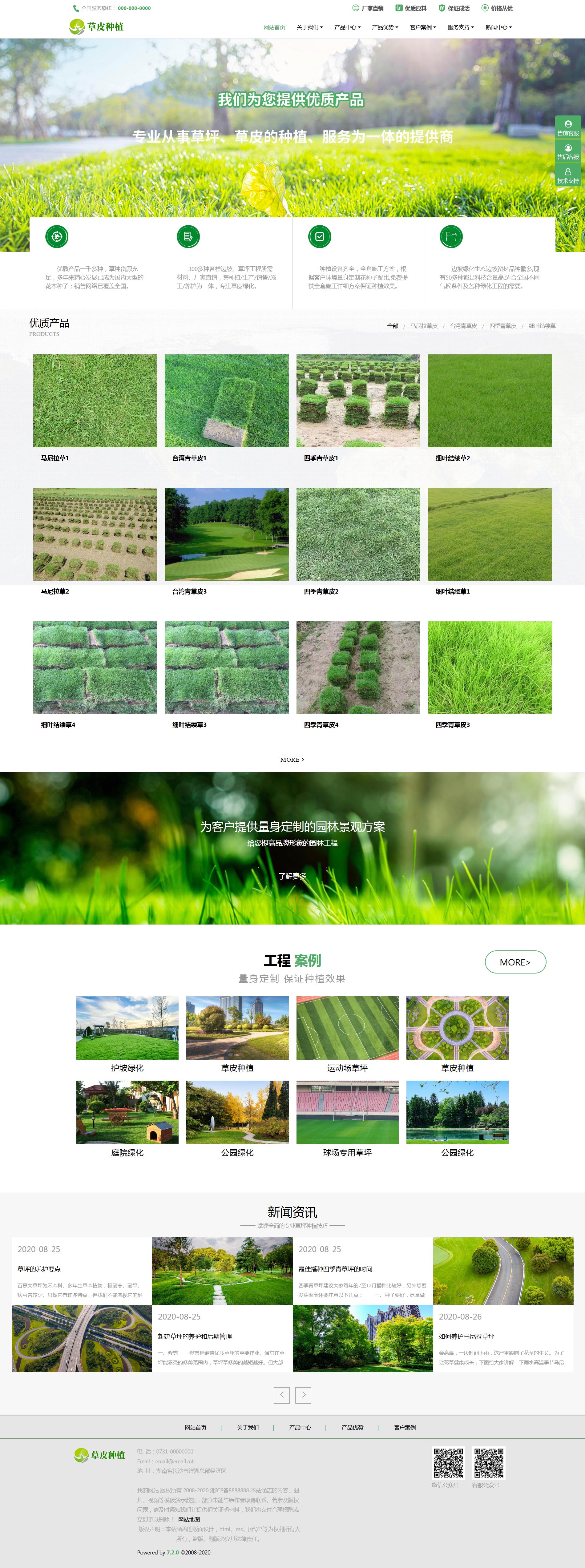Filter products by 马尼拉草皮

click(x=424, y=326)
